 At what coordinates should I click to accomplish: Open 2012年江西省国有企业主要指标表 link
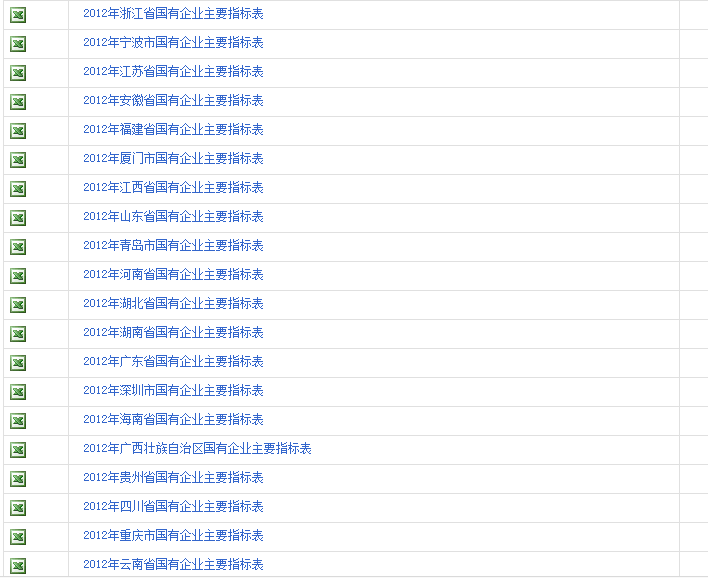click(173, 188)
